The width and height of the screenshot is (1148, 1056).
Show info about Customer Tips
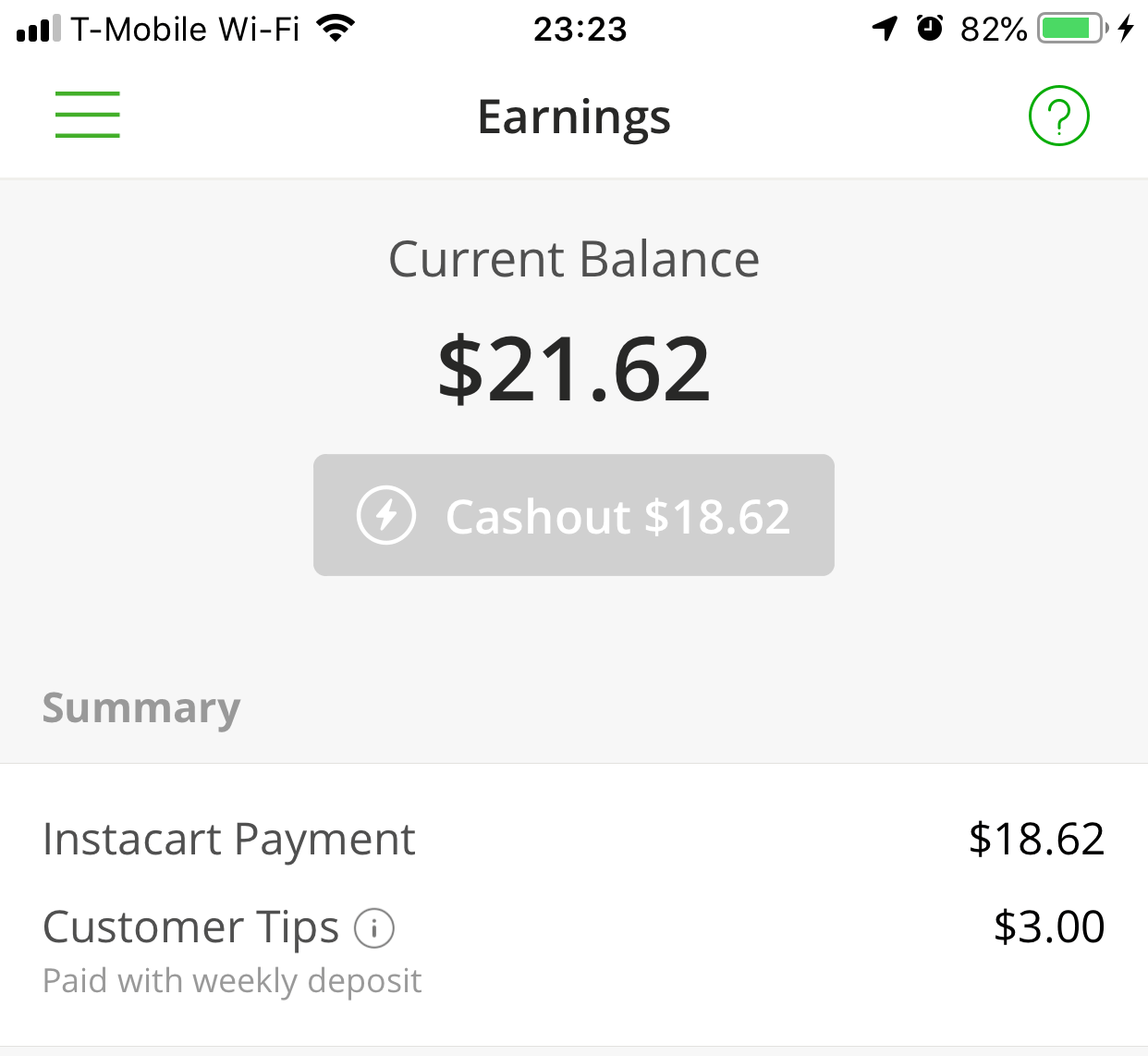pyautogui.click(x=374, y=927)
